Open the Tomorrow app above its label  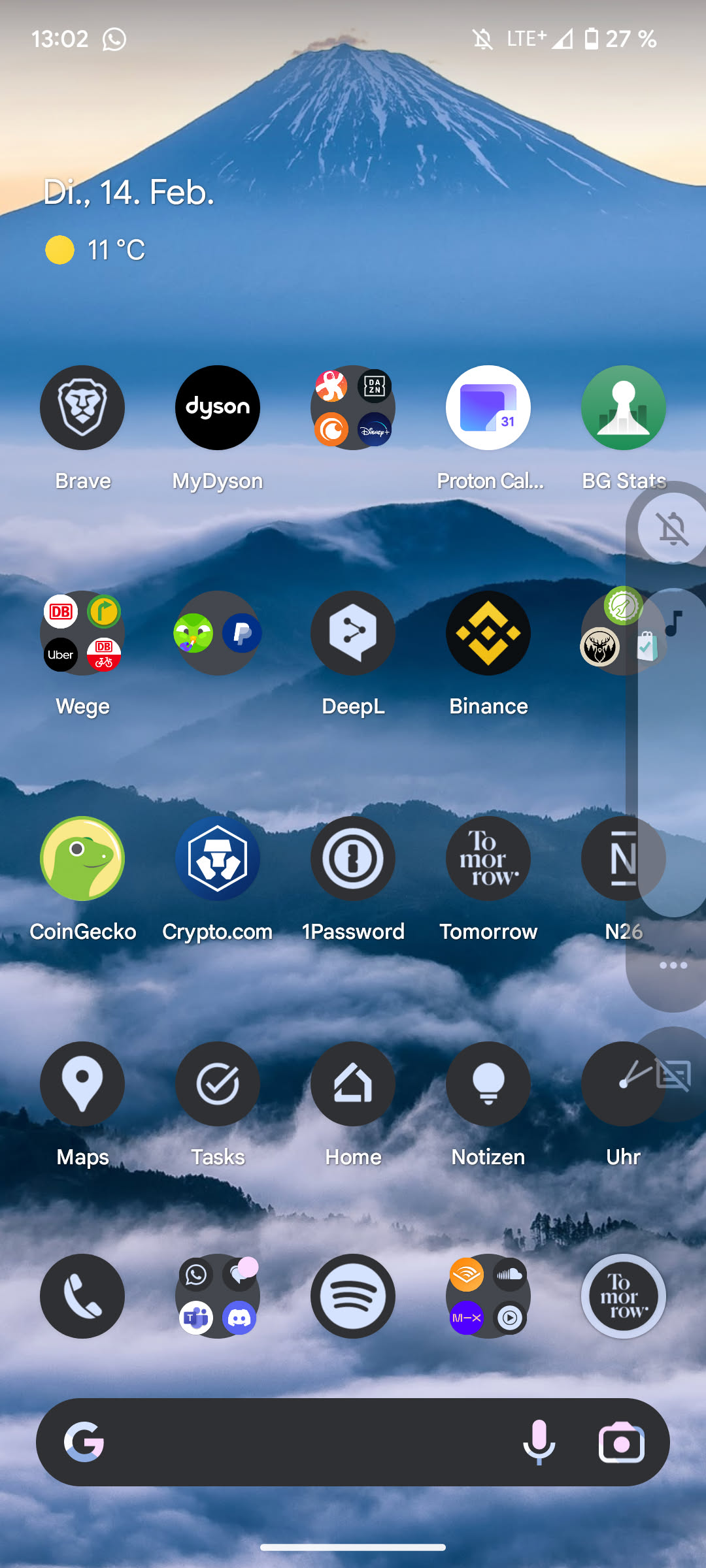(488, 858)
